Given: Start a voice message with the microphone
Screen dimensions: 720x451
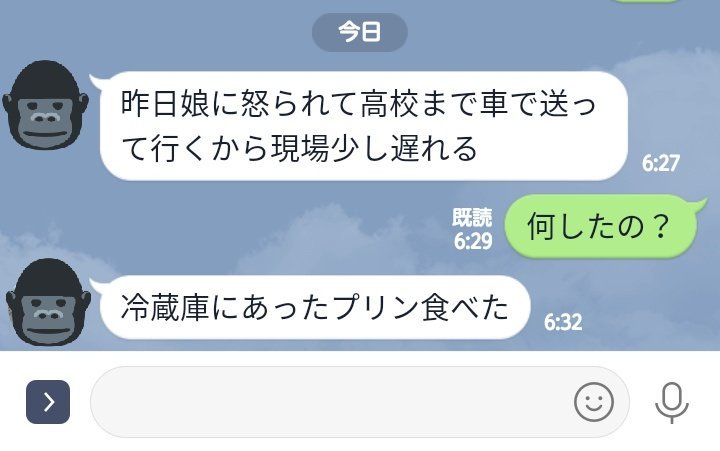Looking at the screenshot, I should click(x=672, y=402).
